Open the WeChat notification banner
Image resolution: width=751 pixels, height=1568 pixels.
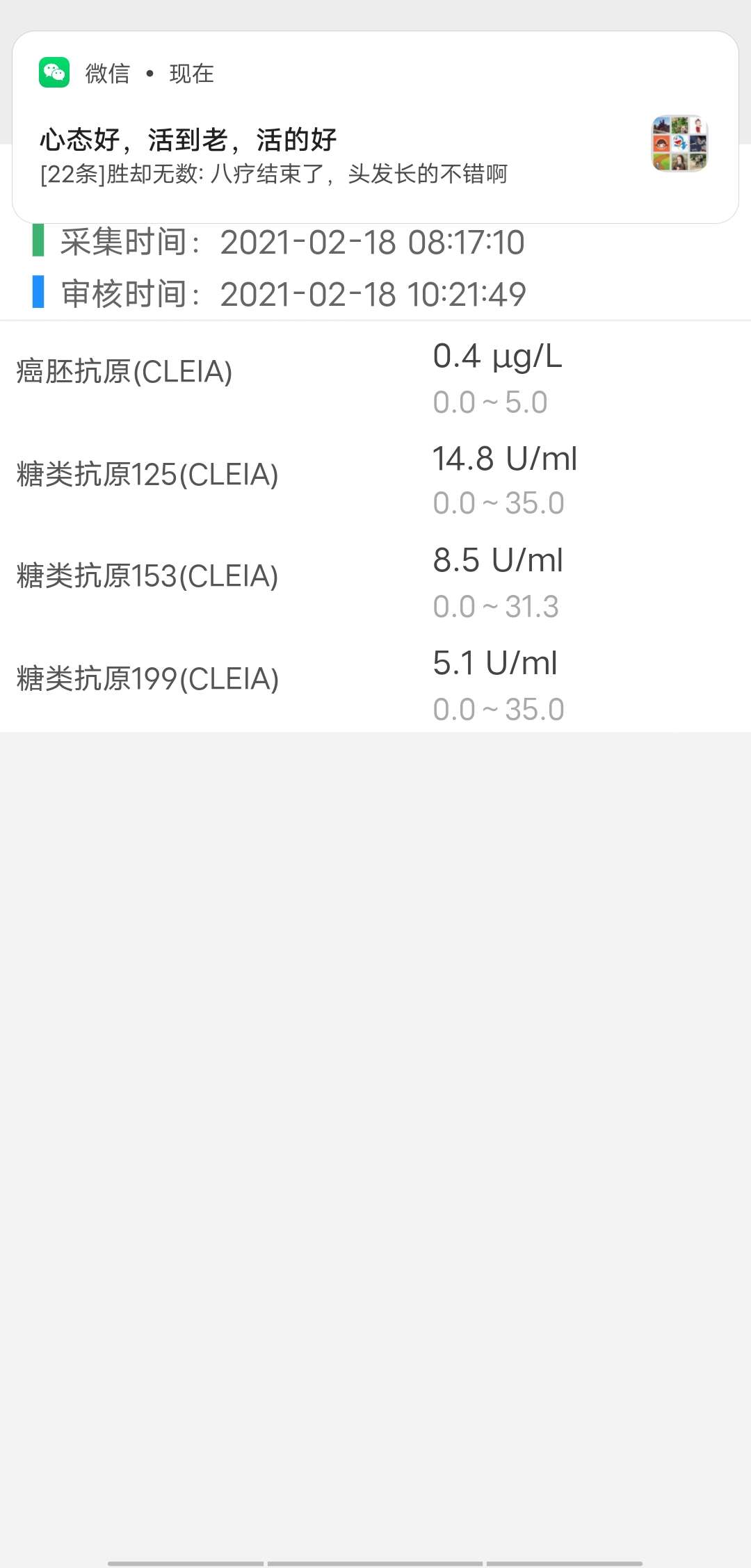coord(375,127)
